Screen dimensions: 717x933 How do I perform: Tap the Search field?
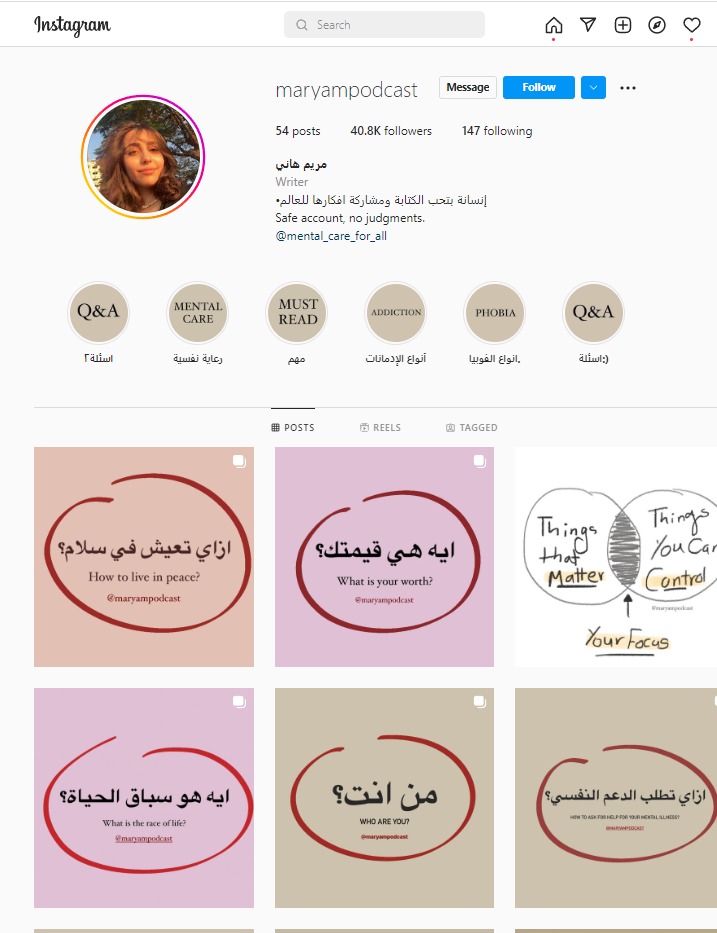pos(384,25)
